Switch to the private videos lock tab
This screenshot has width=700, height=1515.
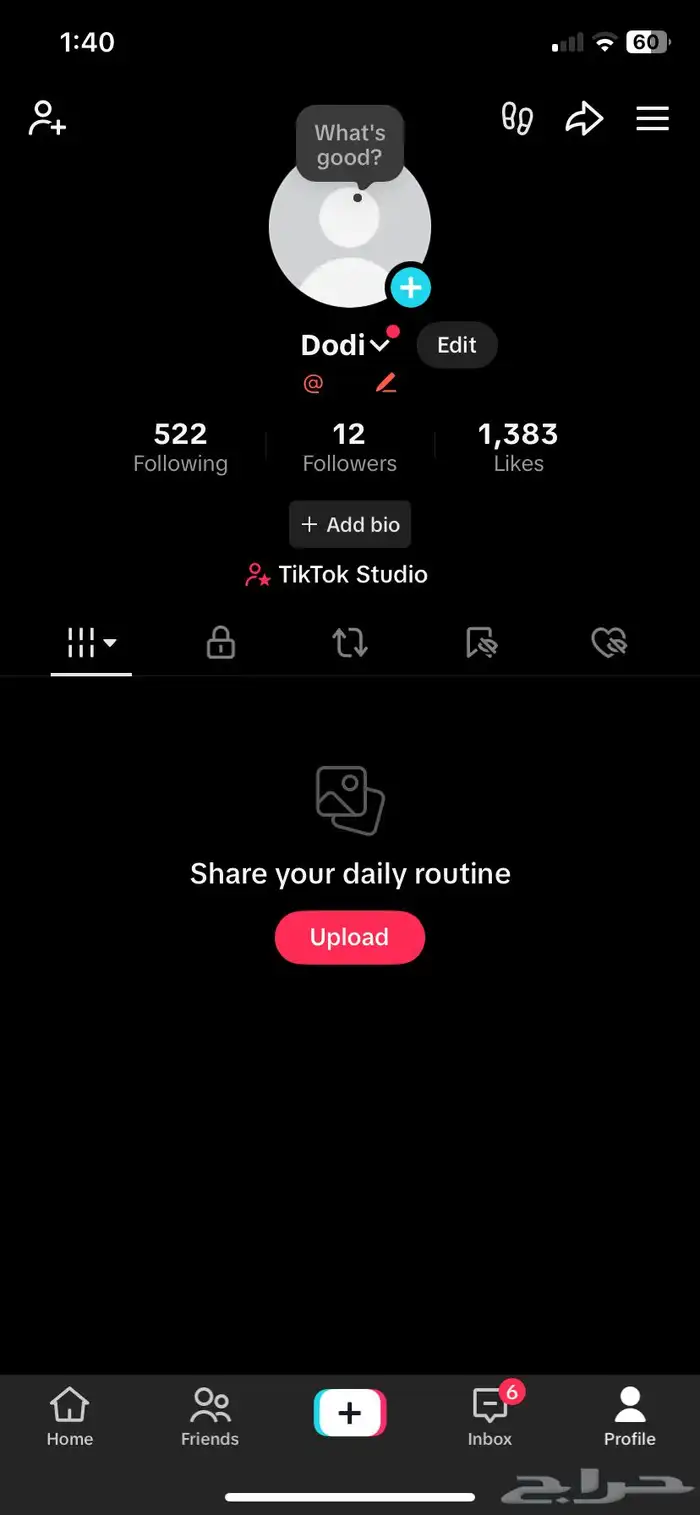(x=220, y=643)
